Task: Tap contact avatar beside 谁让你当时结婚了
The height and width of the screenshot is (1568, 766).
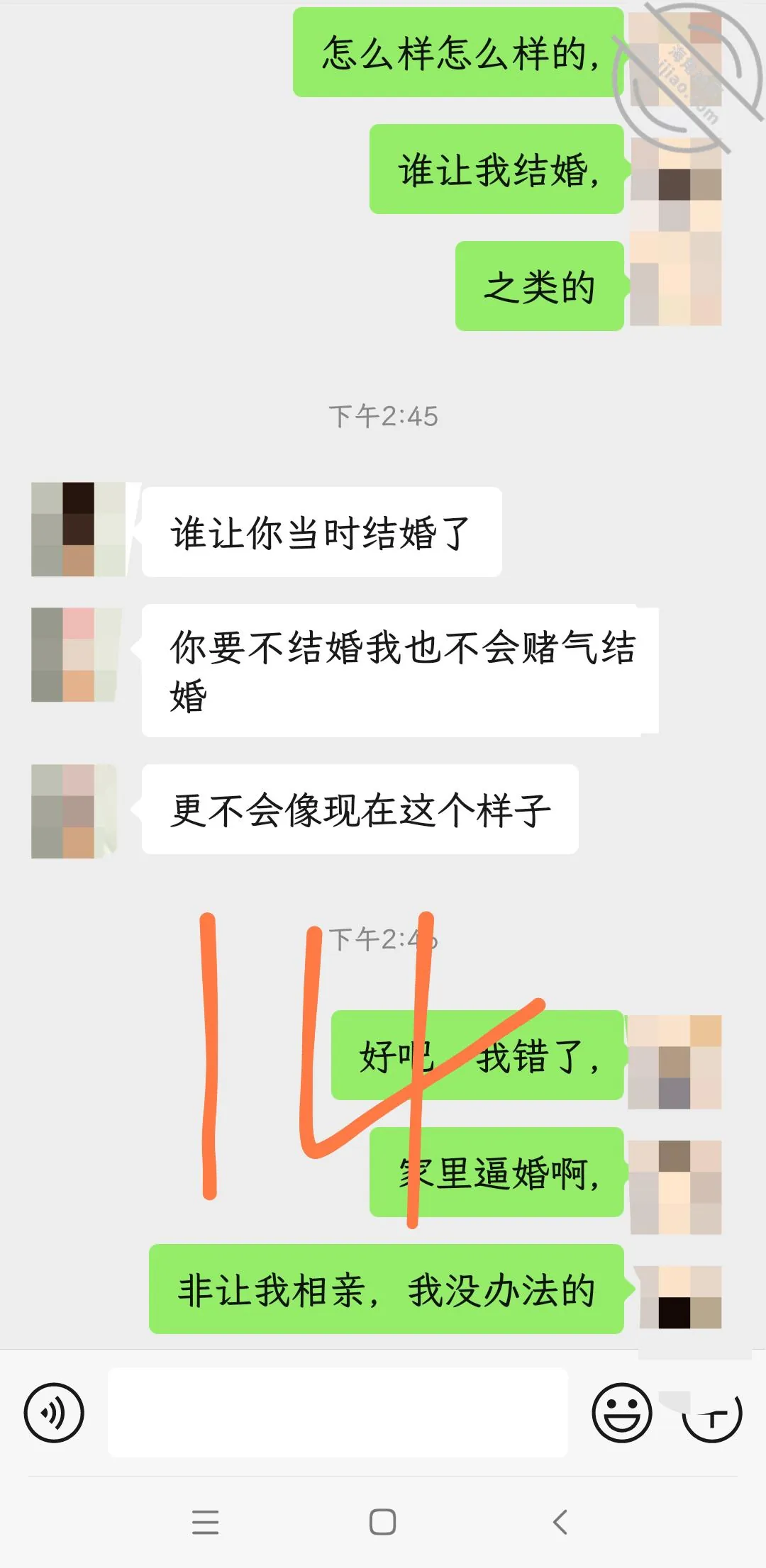Action: click(78, 529)
